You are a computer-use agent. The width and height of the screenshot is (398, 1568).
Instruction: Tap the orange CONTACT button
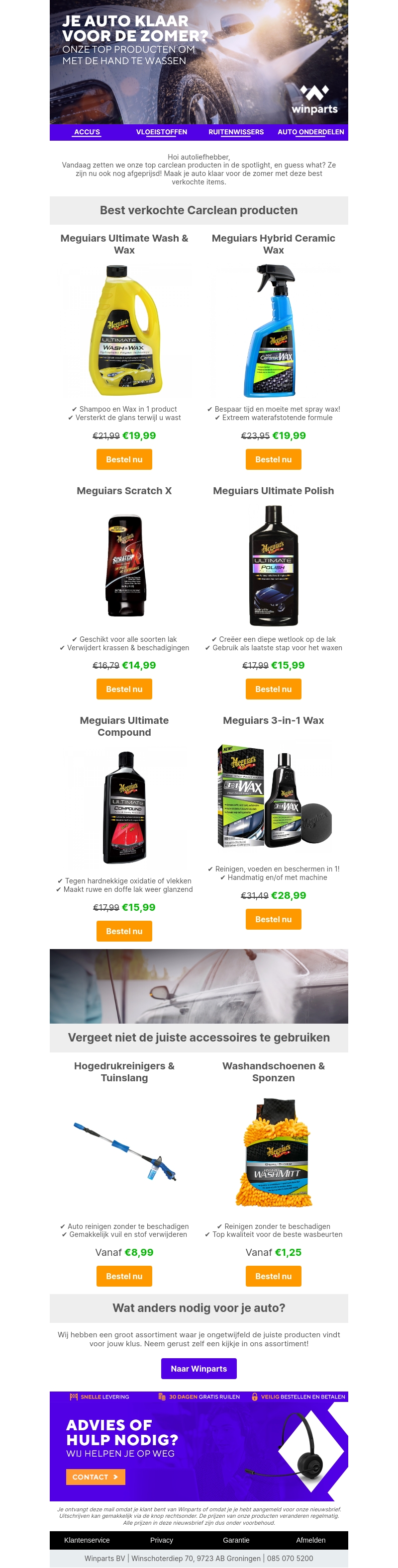(95, 1478)
